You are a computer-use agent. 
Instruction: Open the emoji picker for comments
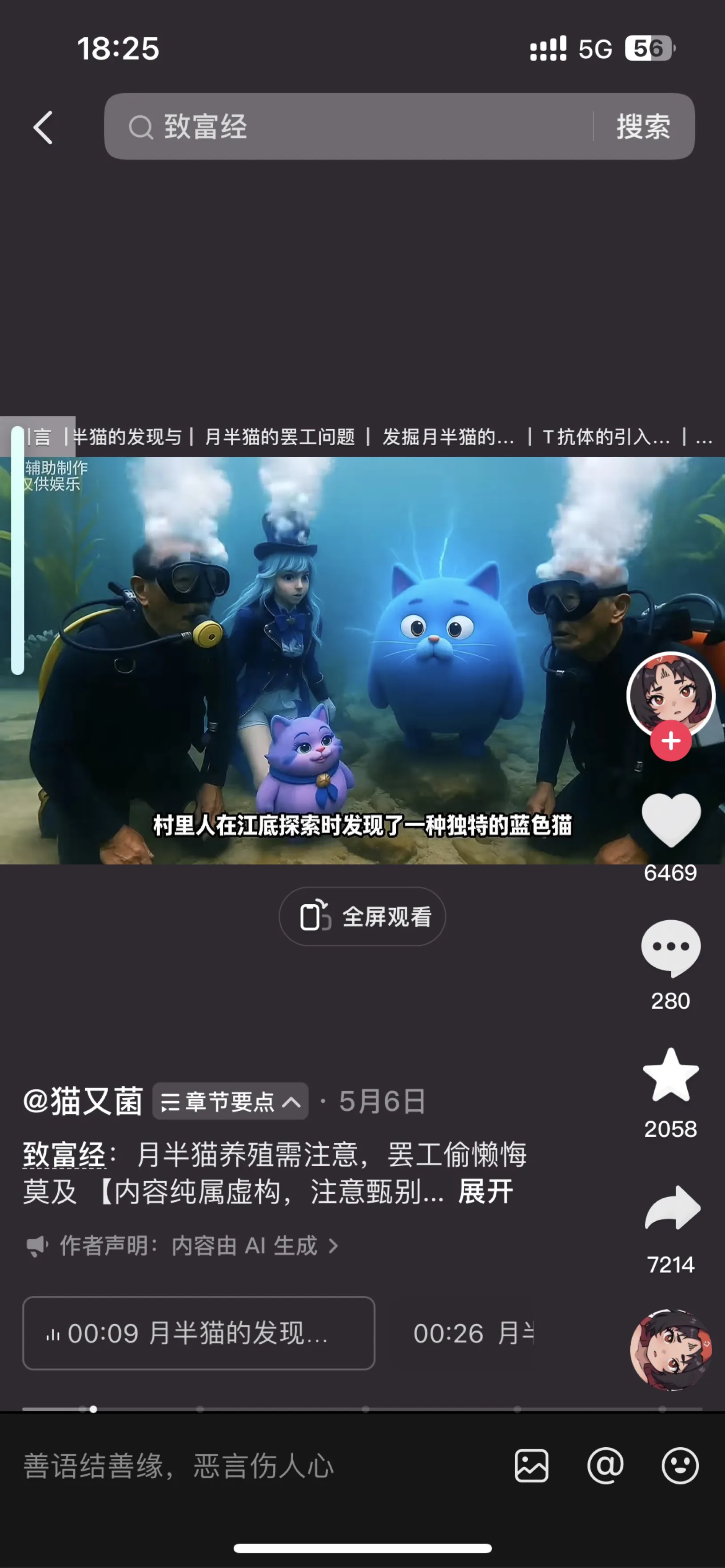(680, 1466)
